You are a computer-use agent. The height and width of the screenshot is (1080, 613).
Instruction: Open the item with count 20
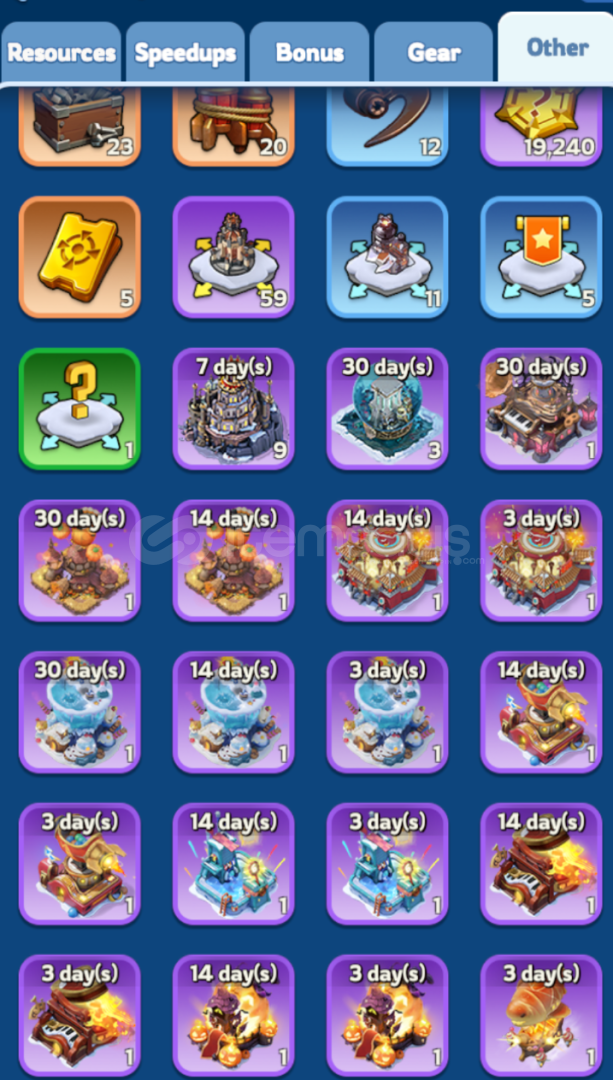click(x=233, y=127)
